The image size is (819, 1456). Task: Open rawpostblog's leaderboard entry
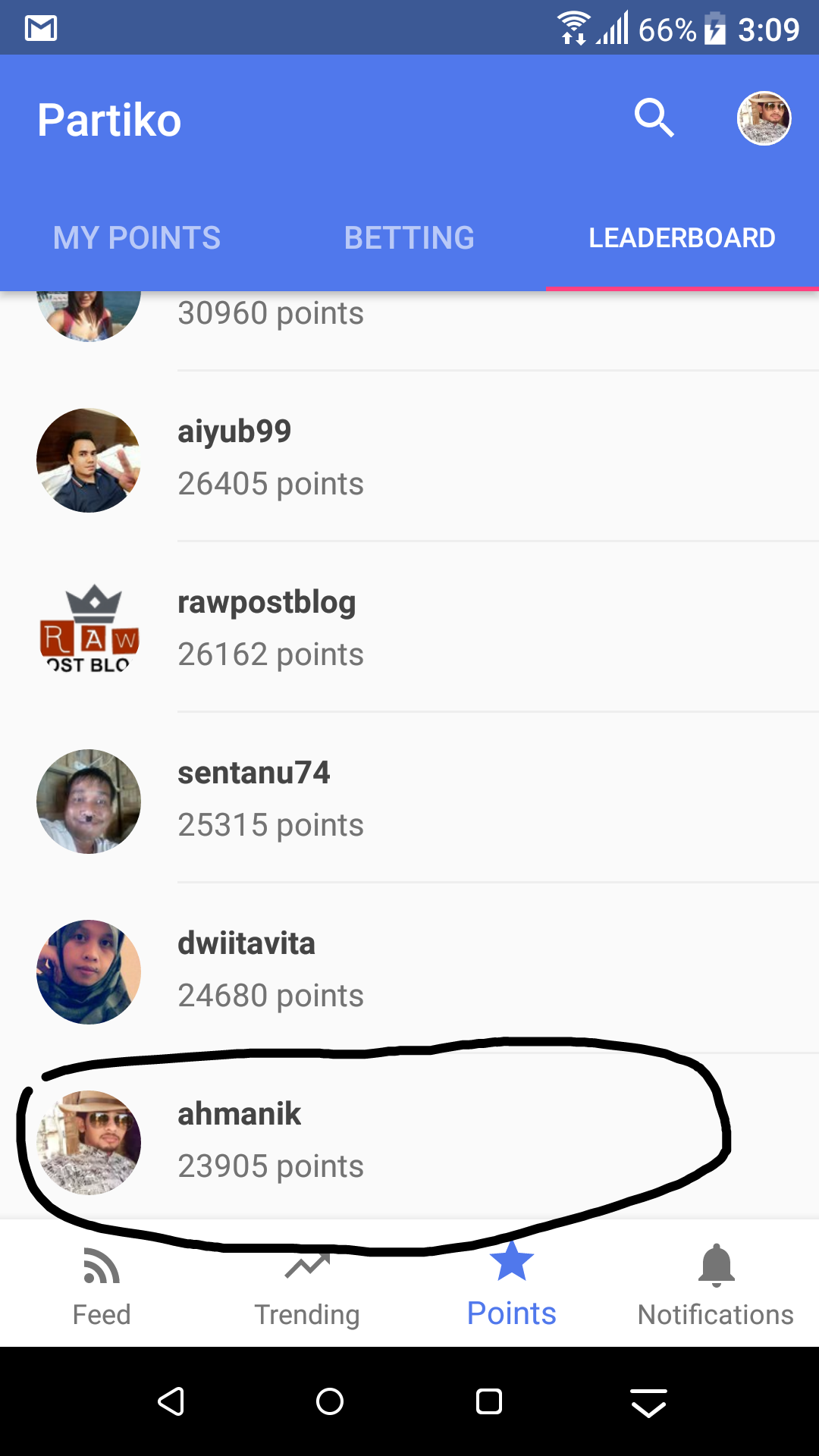click(x=409, y=628)
